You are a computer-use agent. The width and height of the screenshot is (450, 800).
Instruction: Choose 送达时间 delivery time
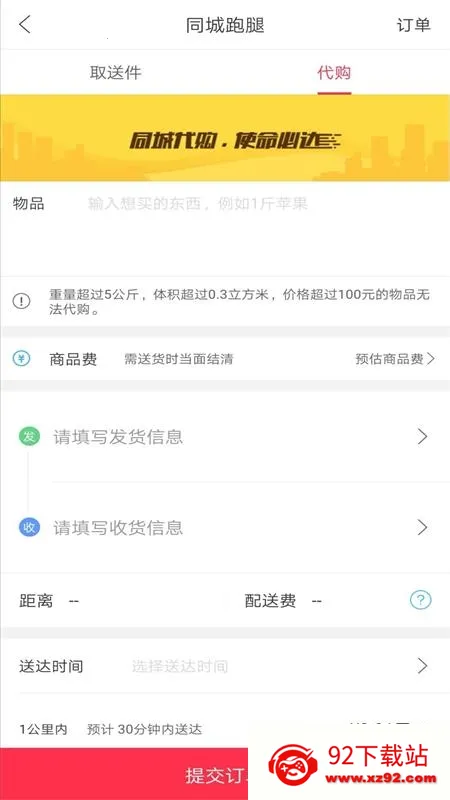pos(225,666)
